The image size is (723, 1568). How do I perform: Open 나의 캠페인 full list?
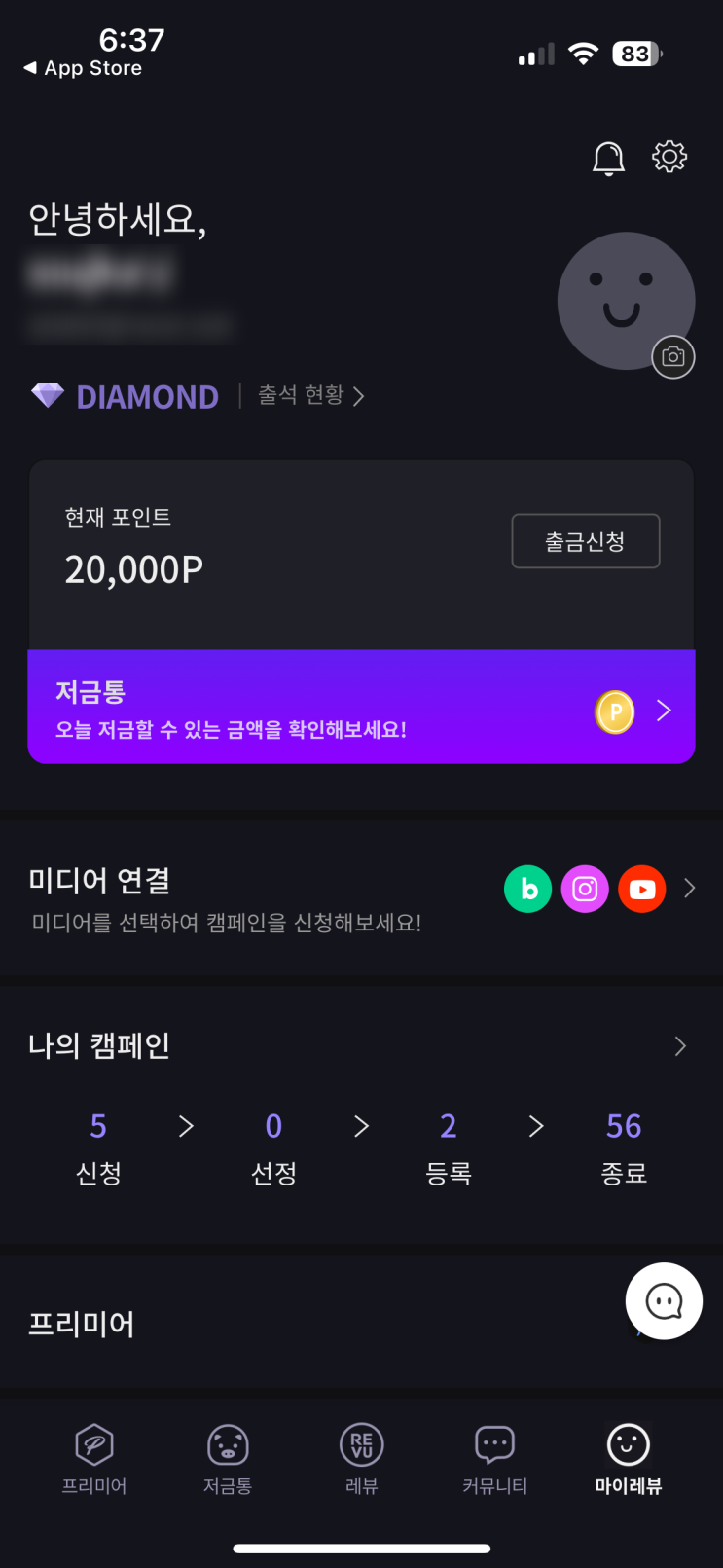[679, 1046]
